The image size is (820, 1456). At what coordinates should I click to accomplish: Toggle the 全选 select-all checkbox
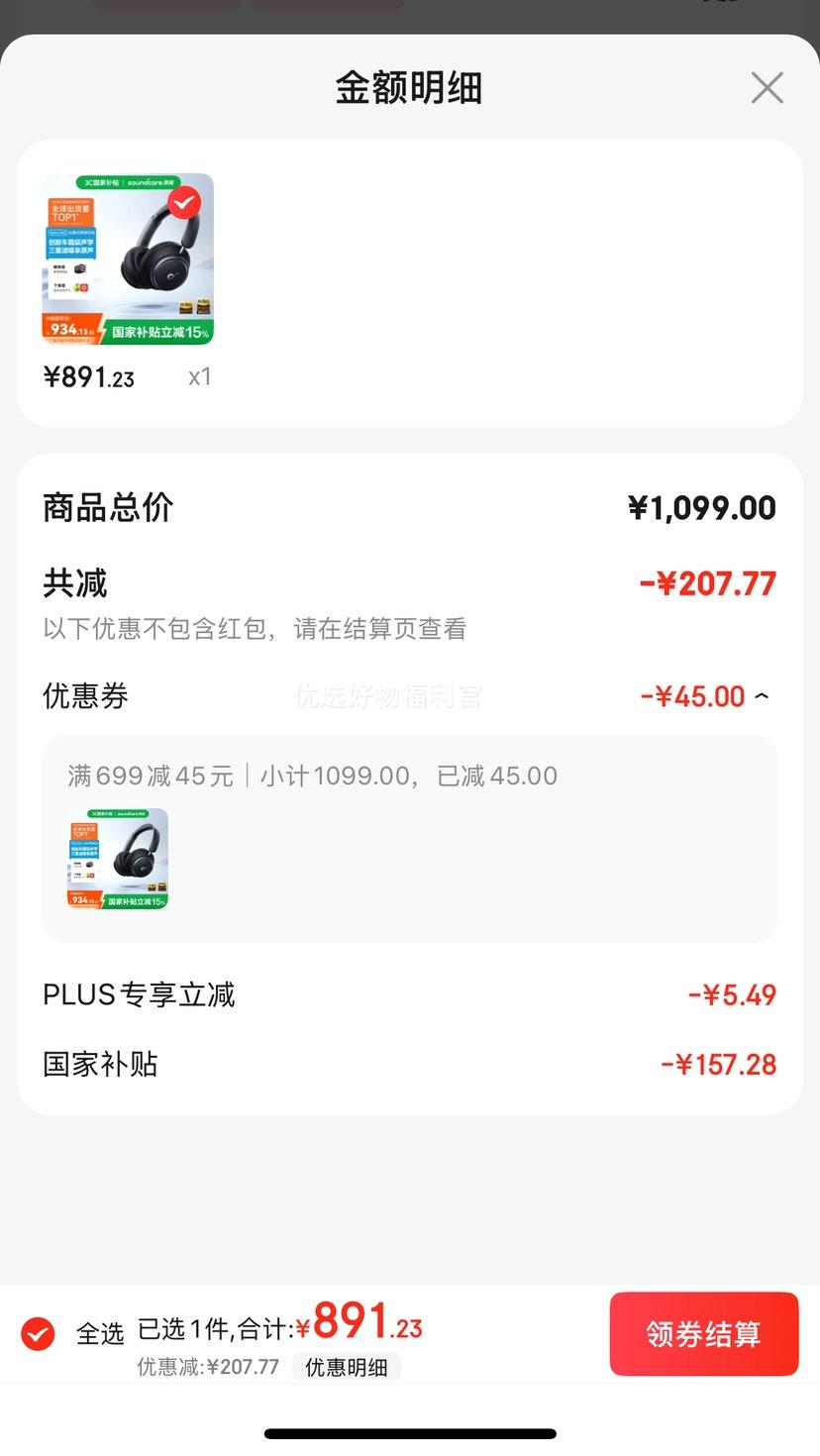(39, 1333)
